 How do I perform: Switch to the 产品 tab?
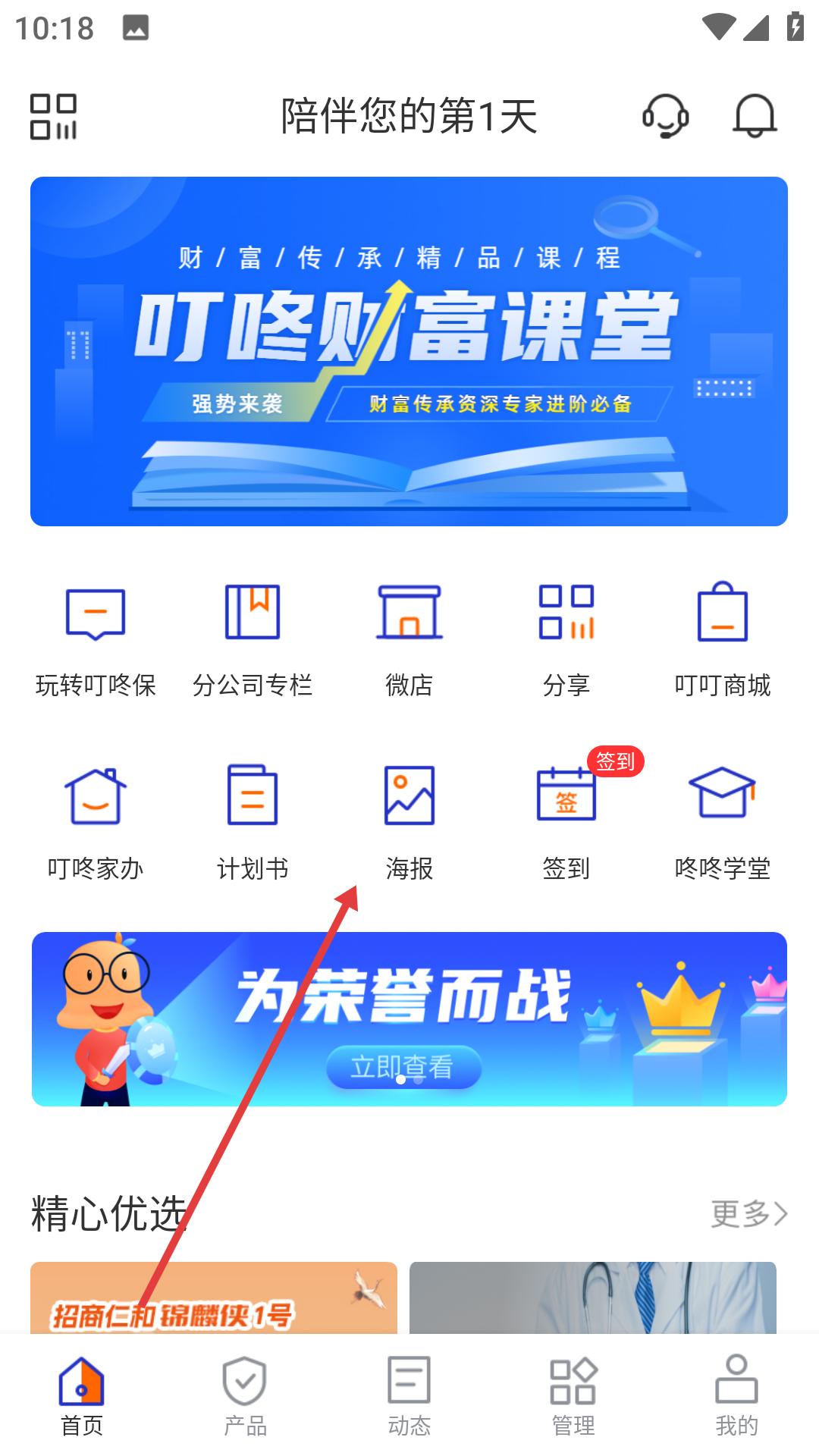pyautogui.click(x=245, y=1396)
